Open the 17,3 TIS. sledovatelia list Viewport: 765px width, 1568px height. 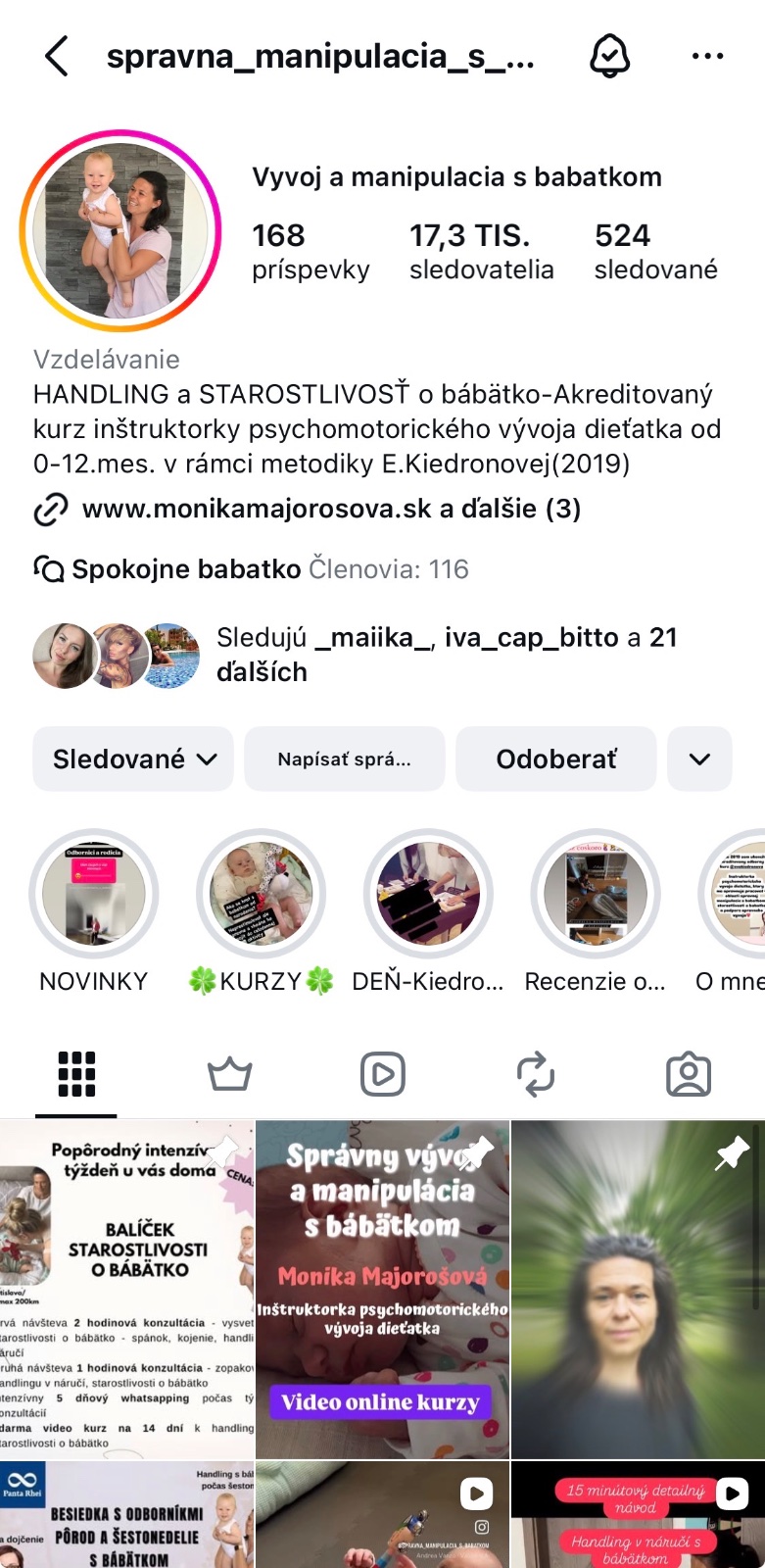click(x=481, y=251)
